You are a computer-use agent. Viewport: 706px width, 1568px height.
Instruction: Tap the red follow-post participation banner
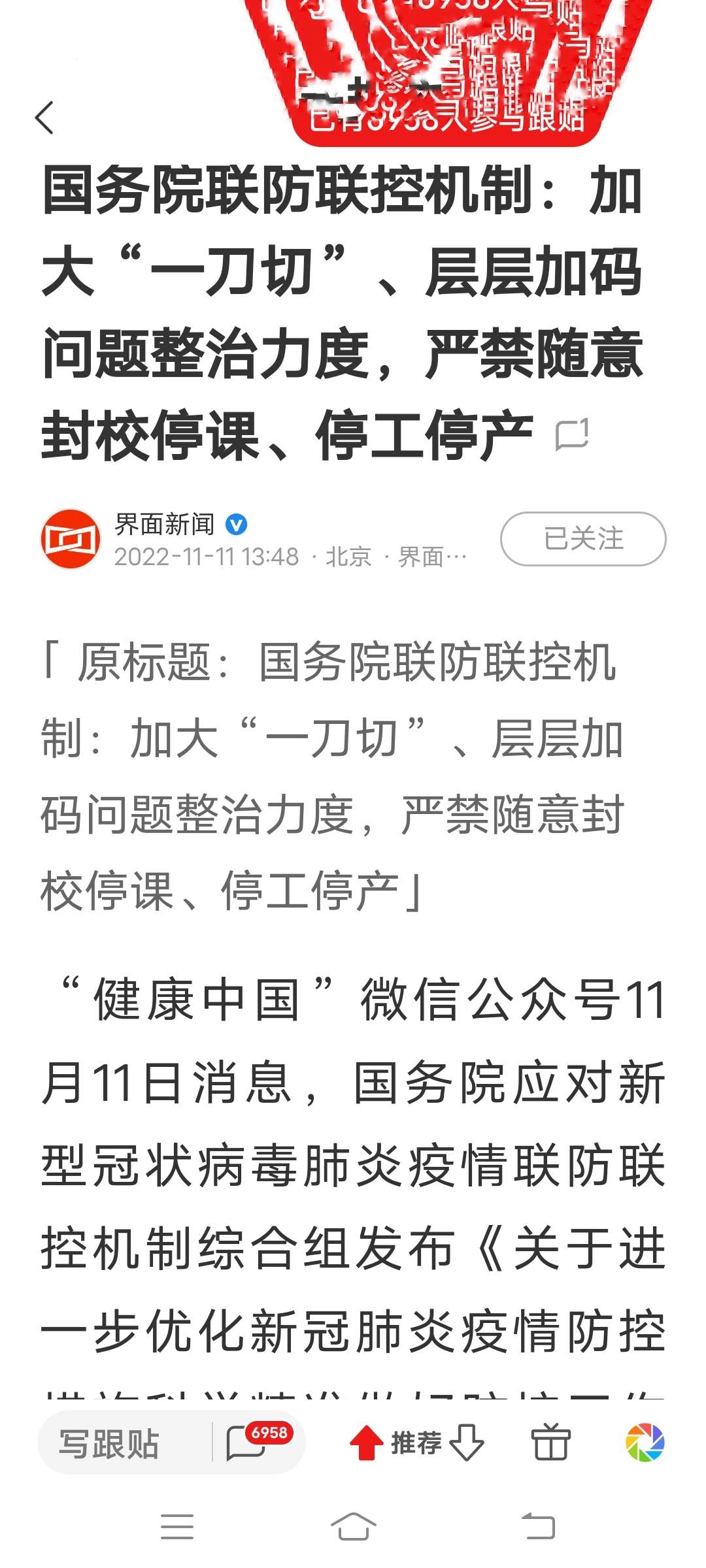448,72
